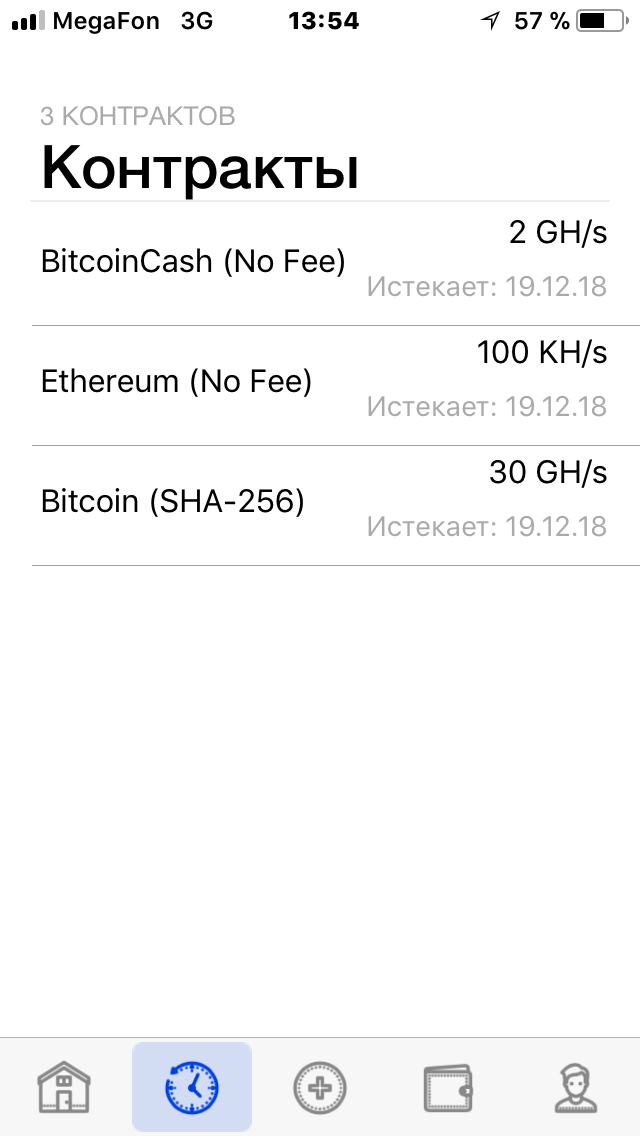Switch to the home tab
Image resolution: width=640 pixels, height=1136 pixels.
point(64,1087)
